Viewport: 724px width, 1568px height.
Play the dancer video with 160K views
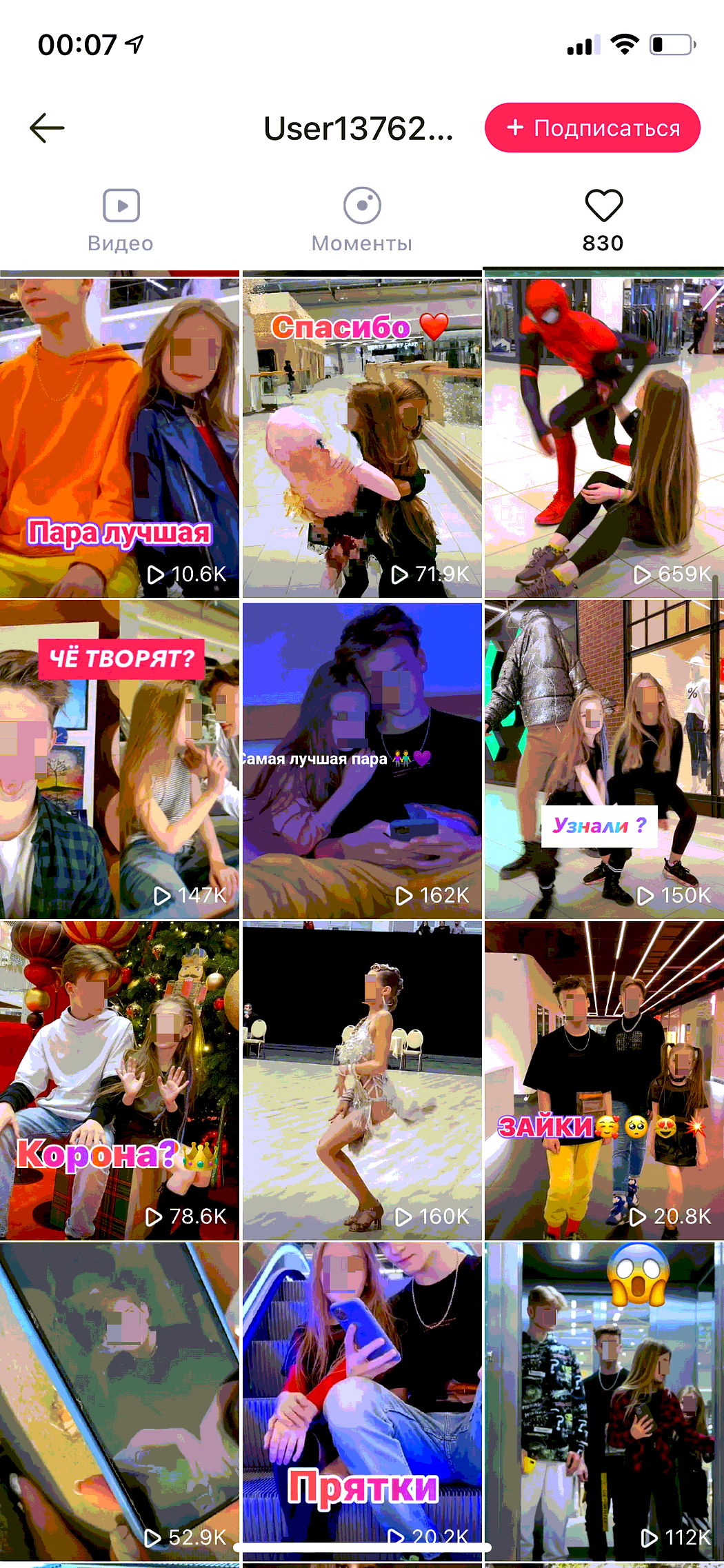(362, 1080)
